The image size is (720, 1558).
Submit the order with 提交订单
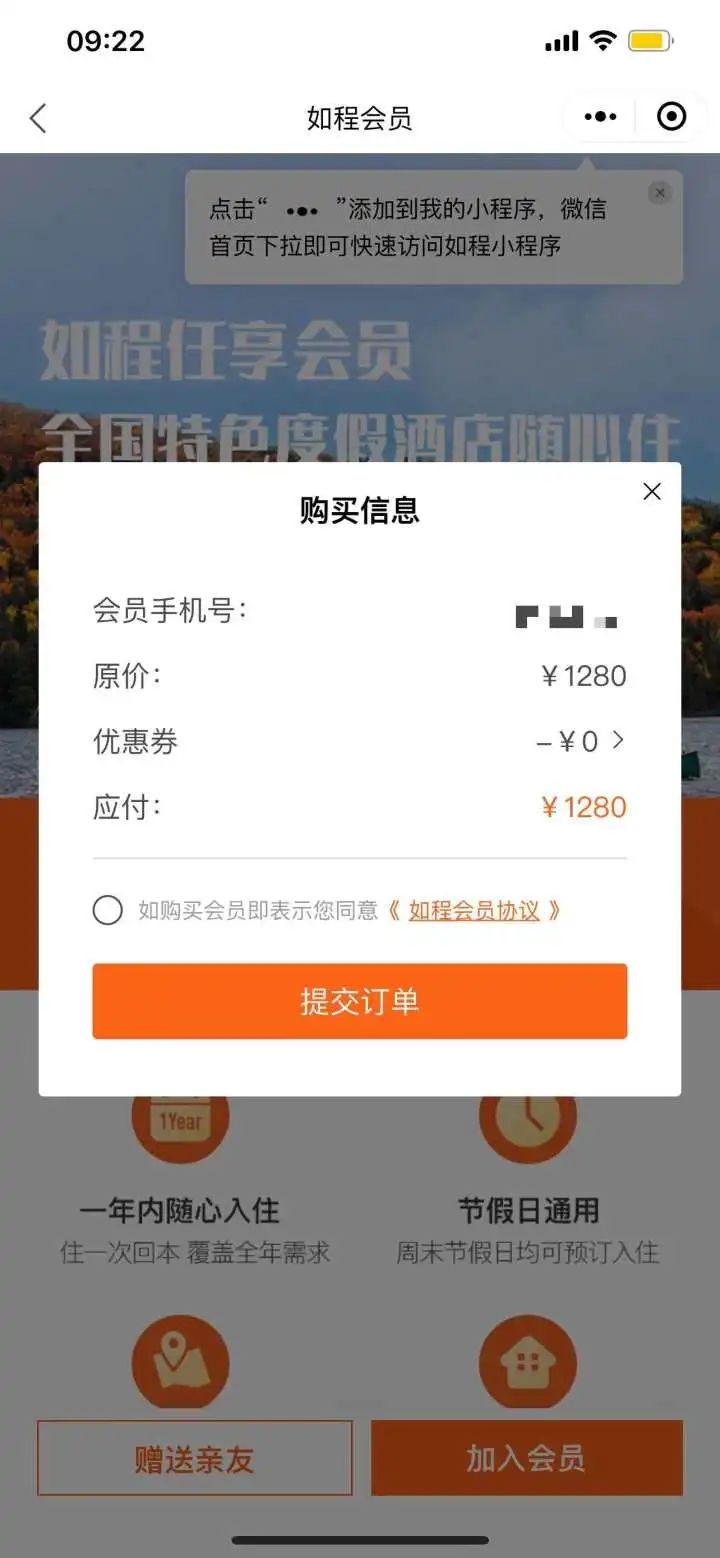pos(360,1001)
